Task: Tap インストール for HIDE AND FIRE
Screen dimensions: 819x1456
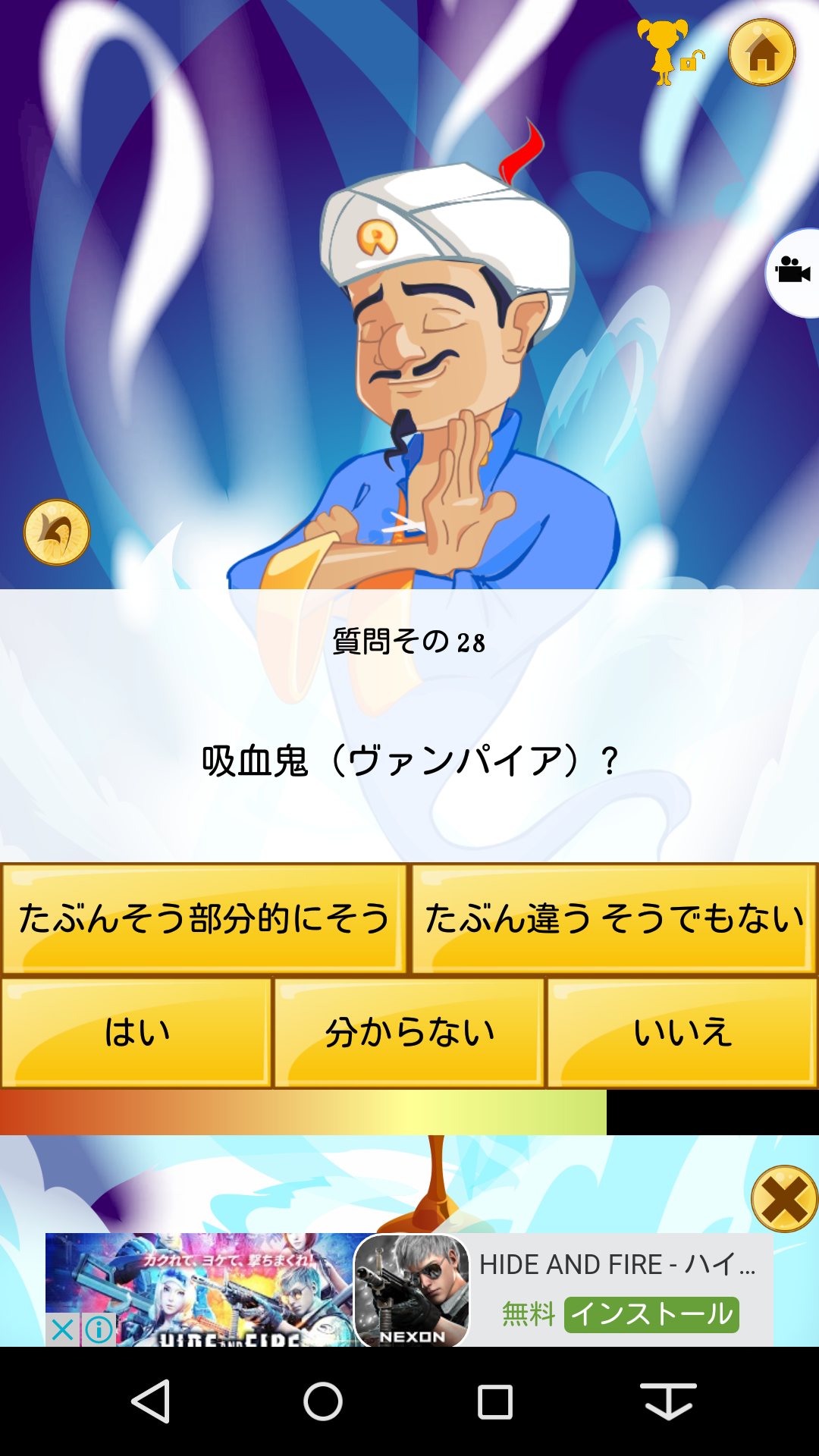Action: tap(651, 1314)
